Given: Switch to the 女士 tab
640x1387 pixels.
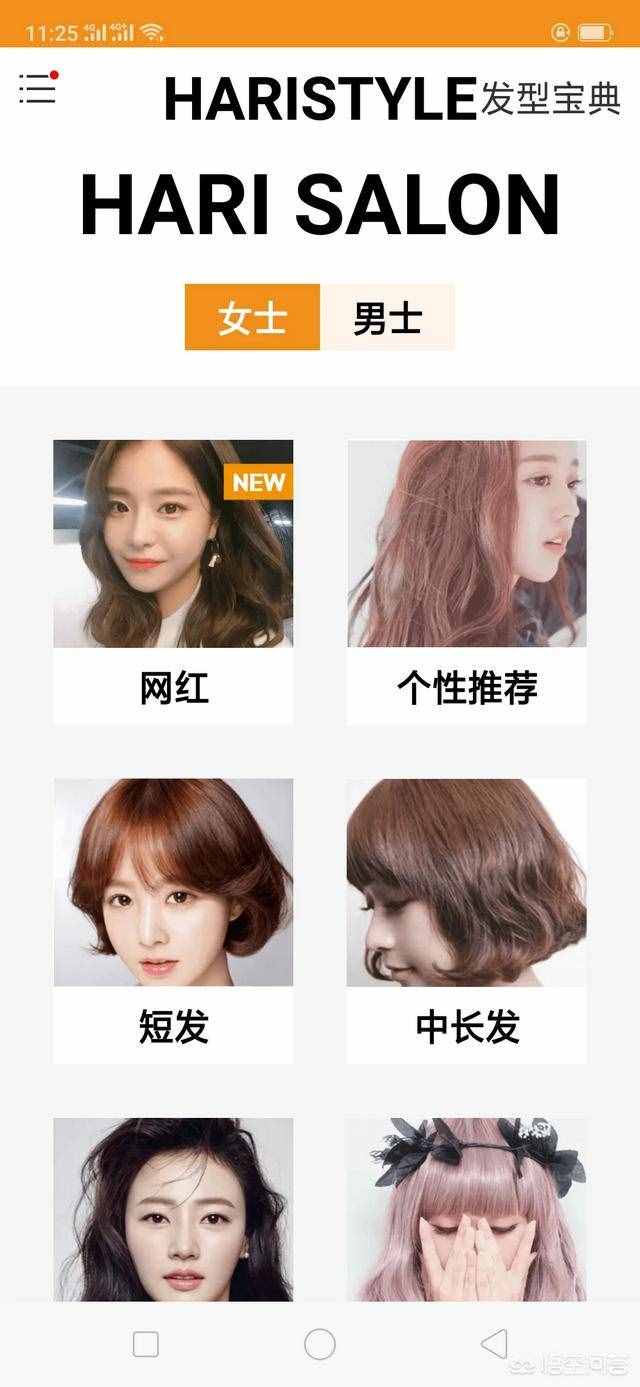Looking at the screenshot, I should click(252, 317).
